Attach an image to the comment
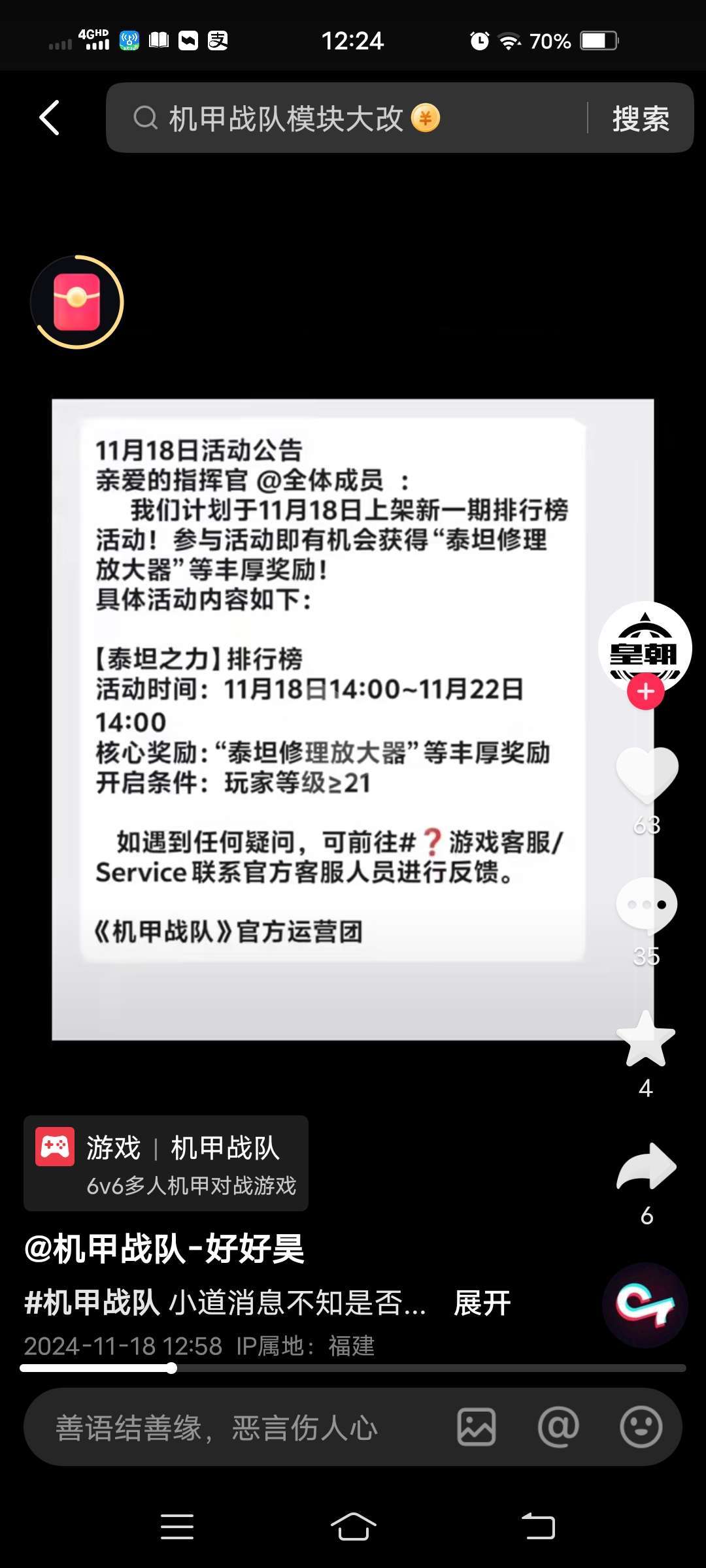 pyautogui.click(x=476, y=1427)
